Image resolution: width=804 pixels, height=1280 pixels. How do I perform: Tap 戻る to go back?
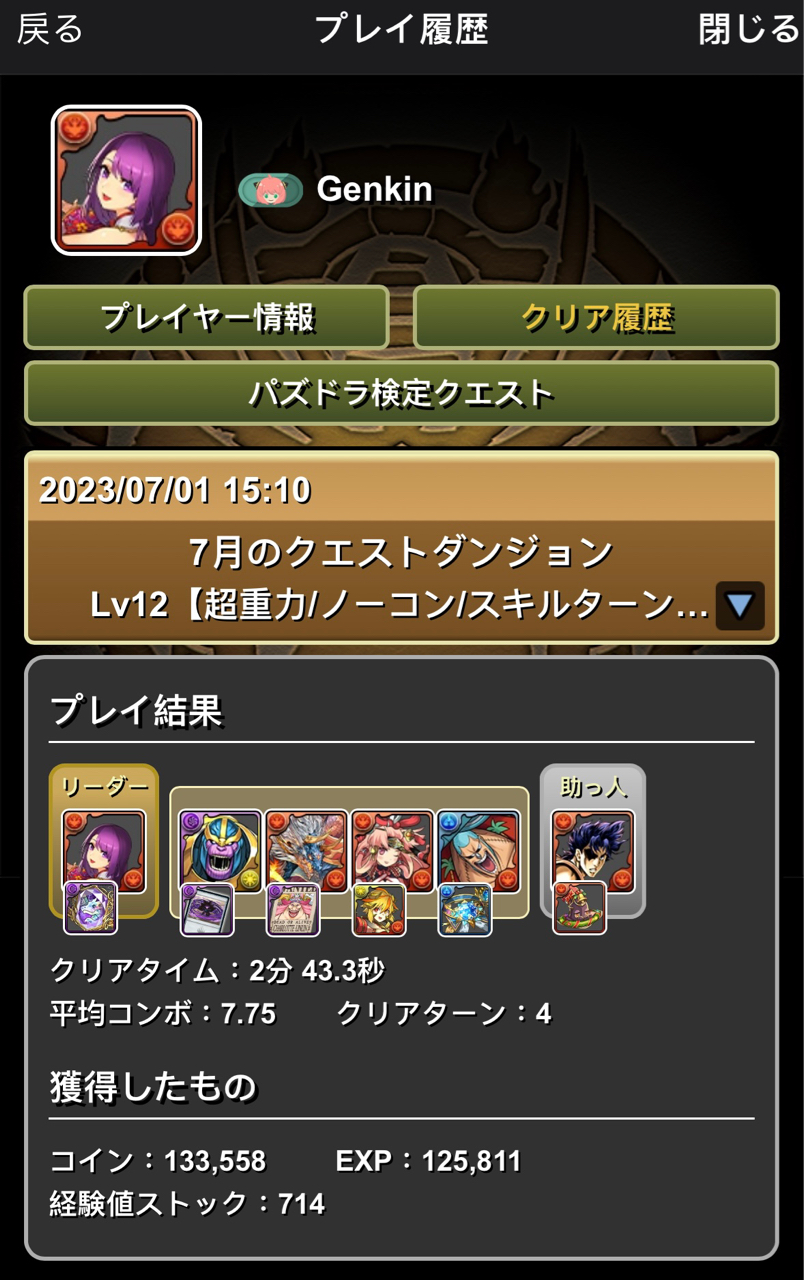click(x=50, y=30)
